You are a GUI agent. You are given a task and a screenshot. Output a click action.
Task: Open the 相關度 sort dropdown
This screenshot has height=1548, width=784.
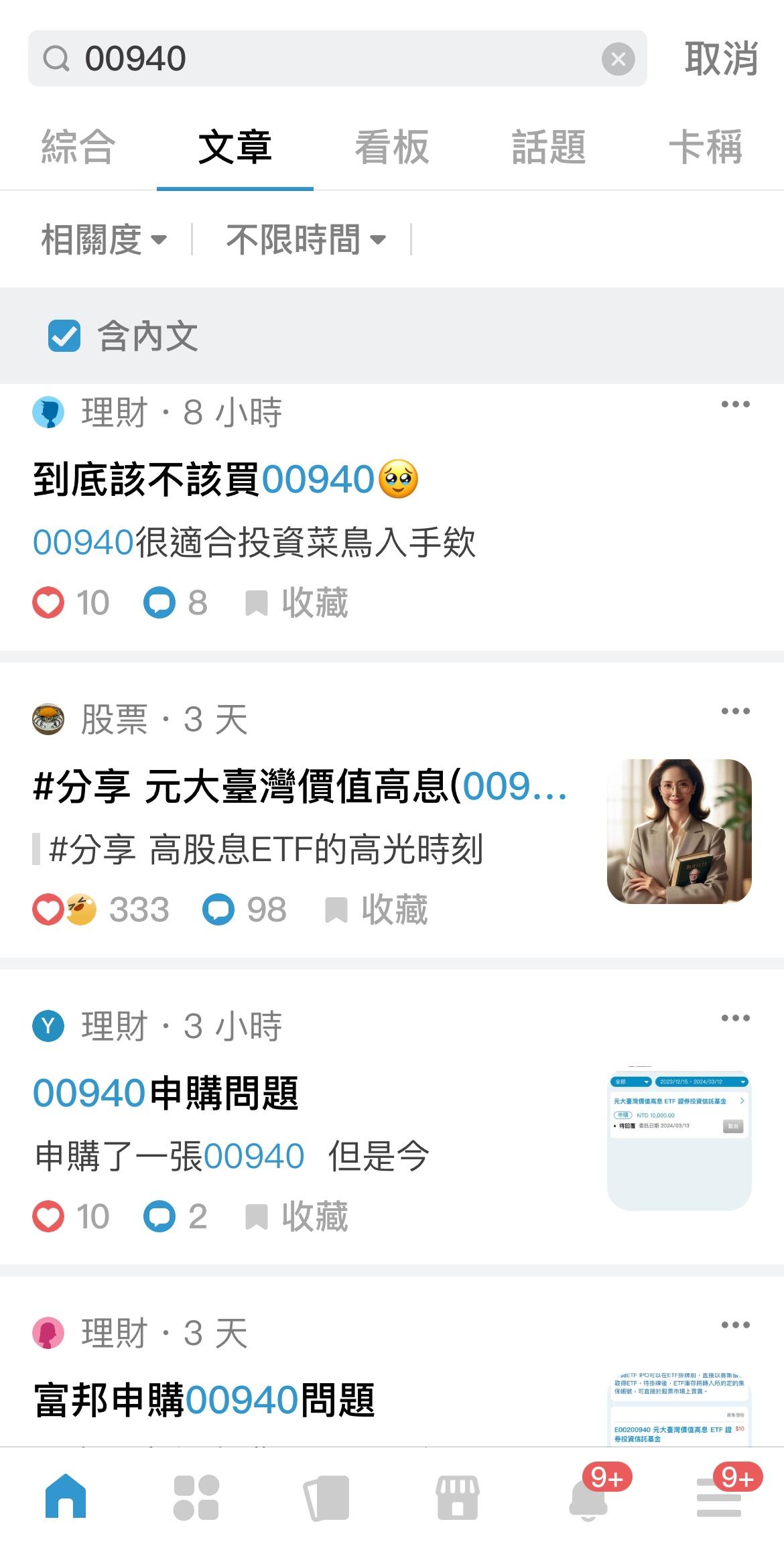(104, 240)
